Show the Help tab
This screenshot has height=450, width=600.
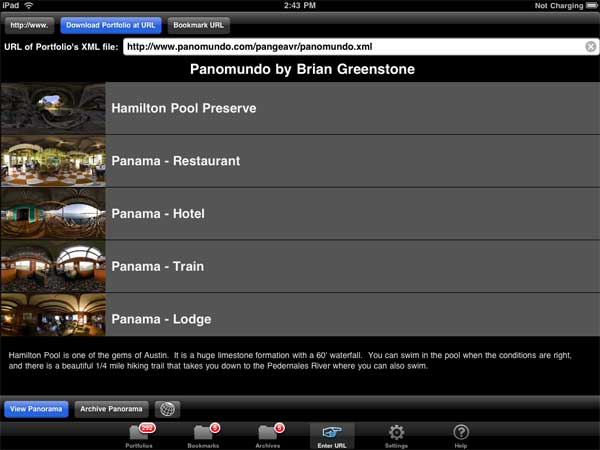point(461,435)
